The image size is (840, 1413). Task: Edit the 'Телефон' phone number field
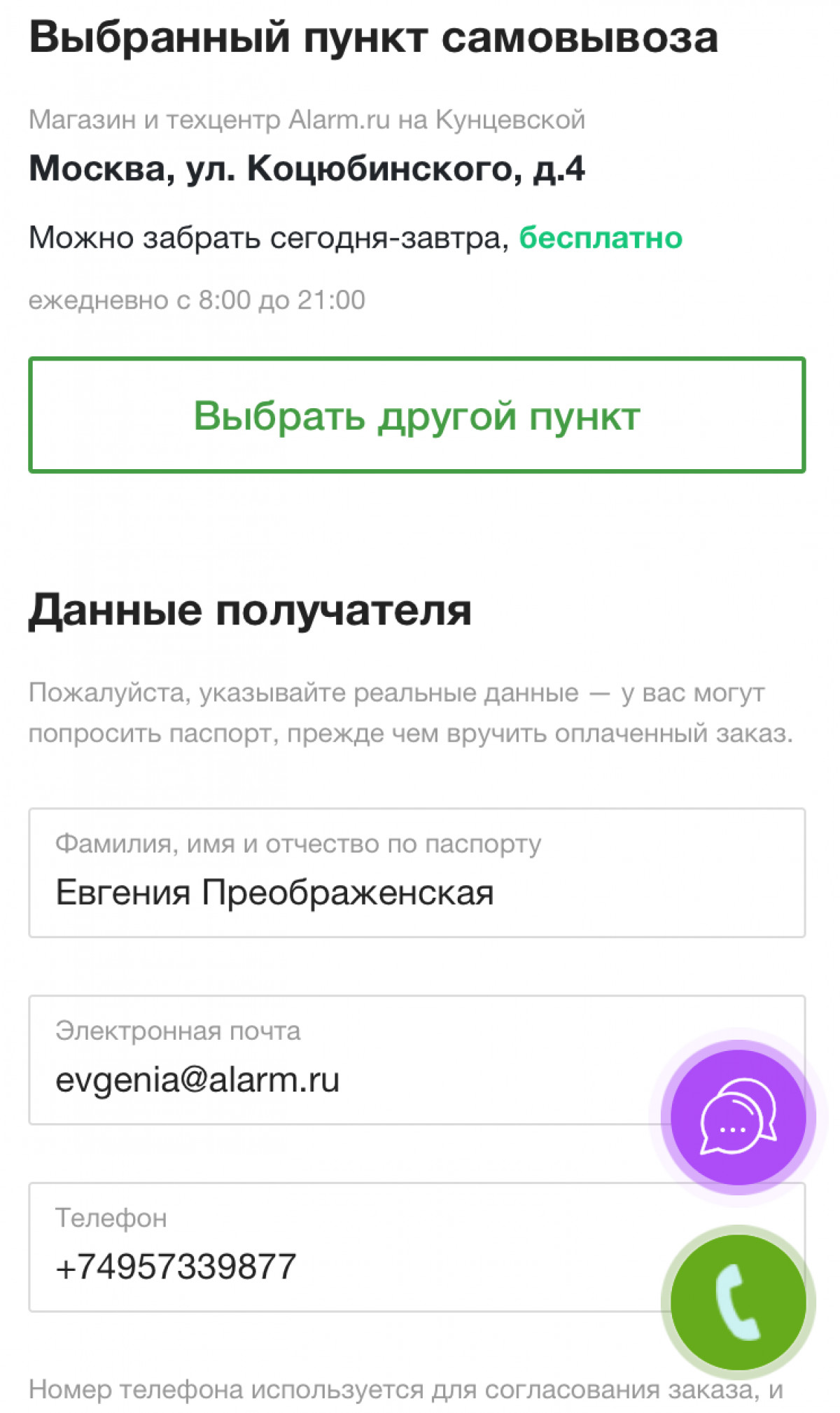coord(336,1248)
